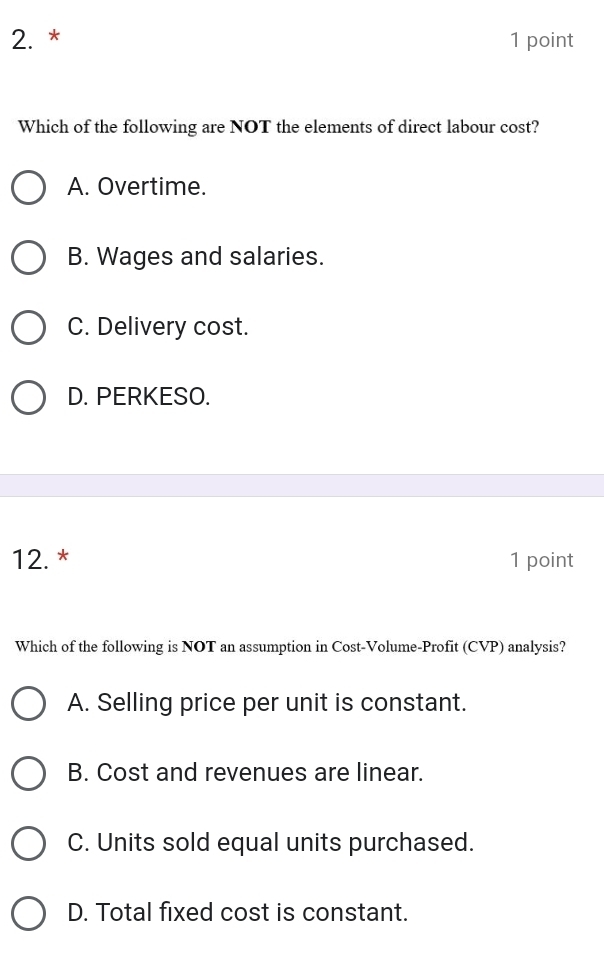Tick Units sold equal units purchased
Viewport: 604px width, 978px height.
(x=29, y=843)
